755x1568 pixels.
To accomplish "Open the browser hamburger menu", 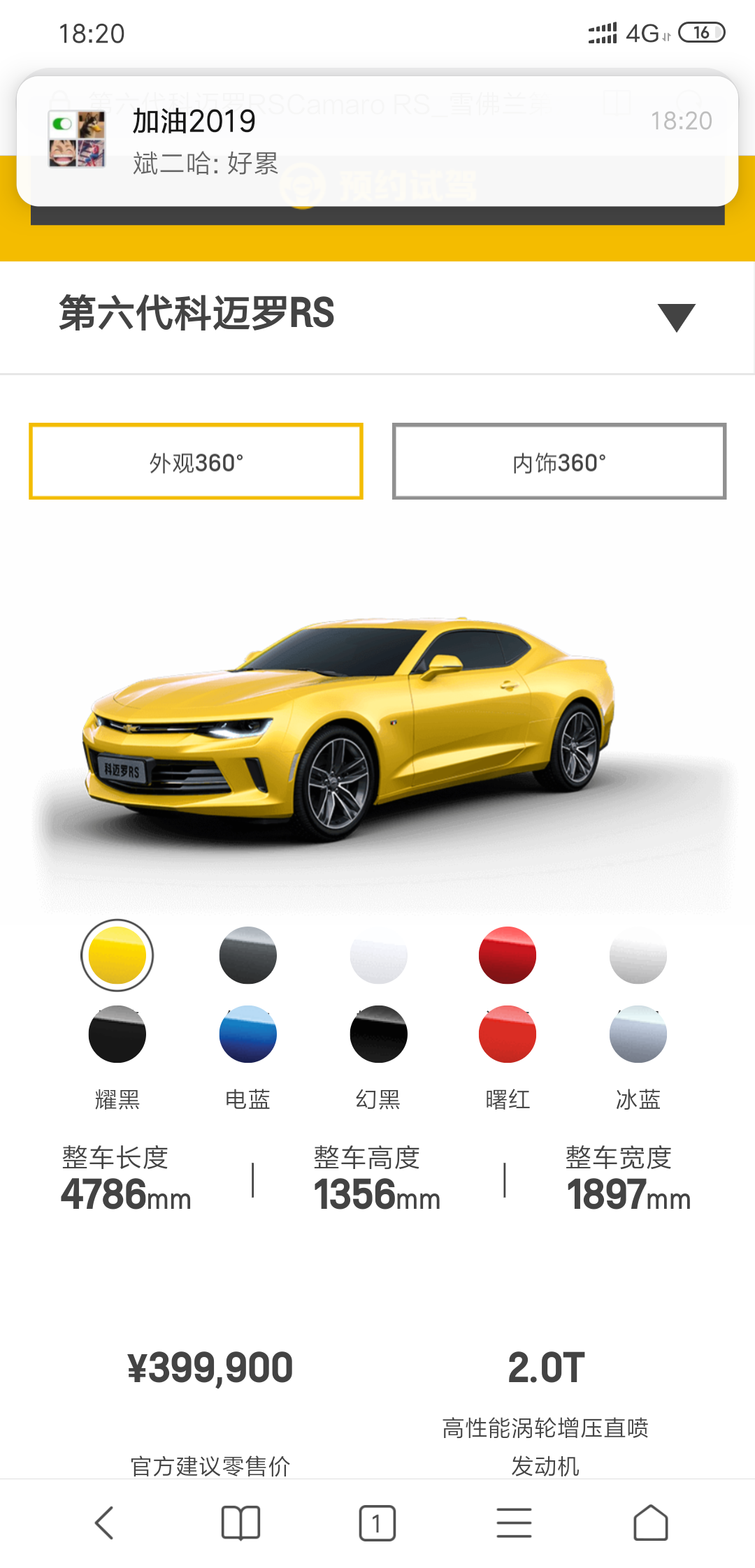I will pyautogui.click(x=515, y=1523).
